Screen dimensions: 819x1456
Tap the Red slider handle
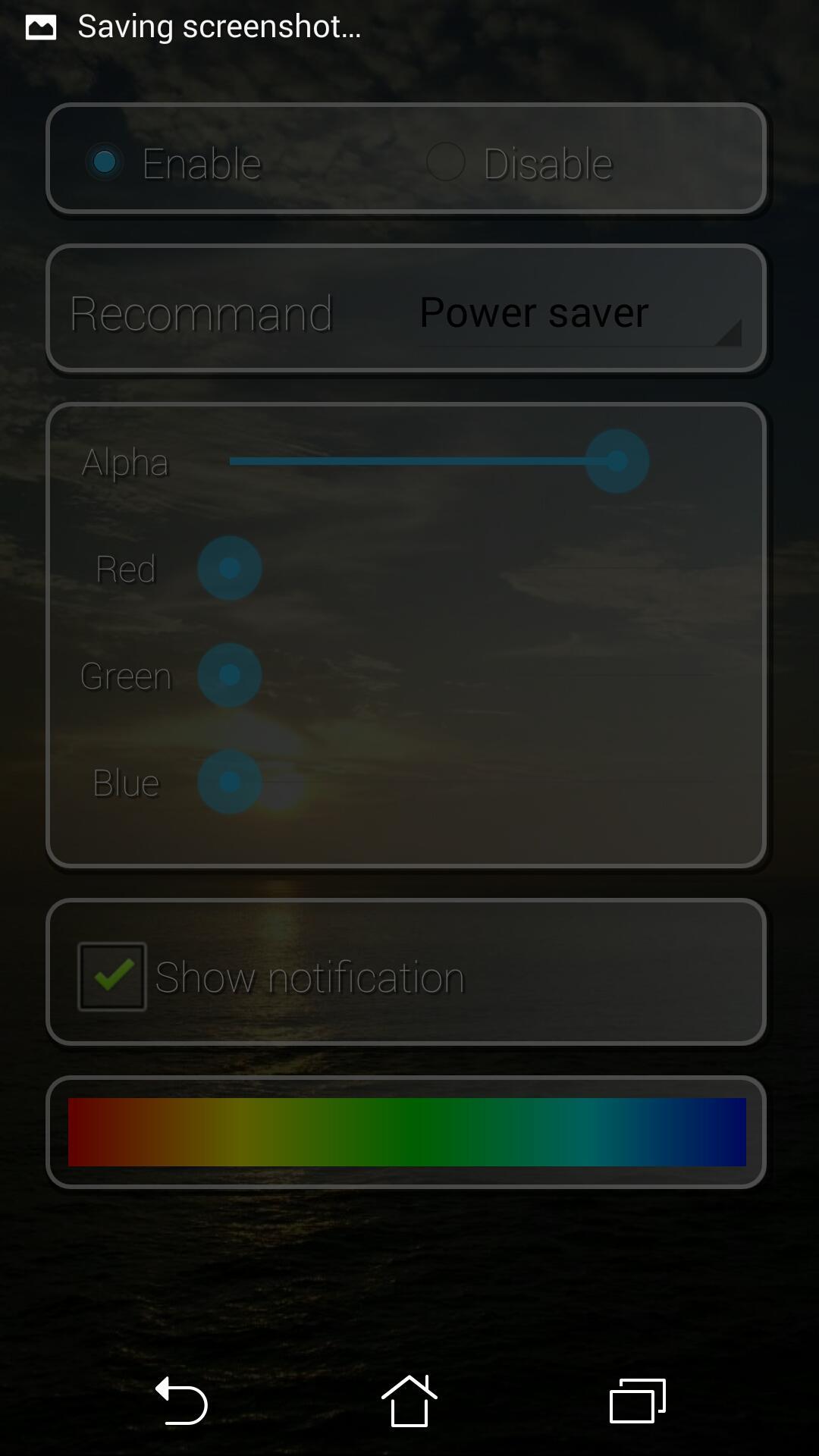[x=230, y=568]
